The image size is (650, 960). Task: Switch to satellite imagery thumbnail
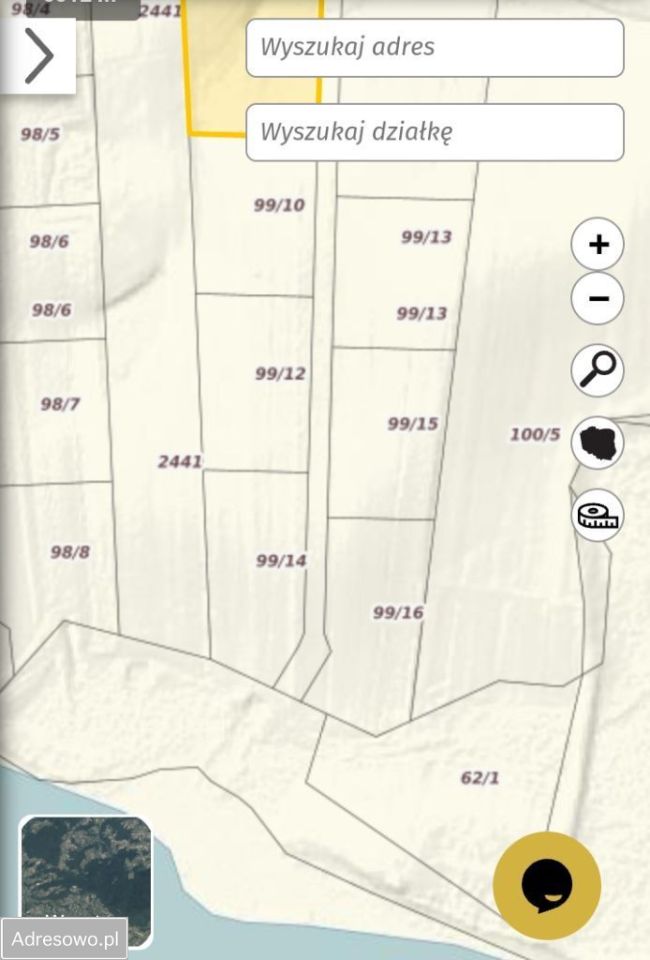pyautogui.click(x=86, y=870)
